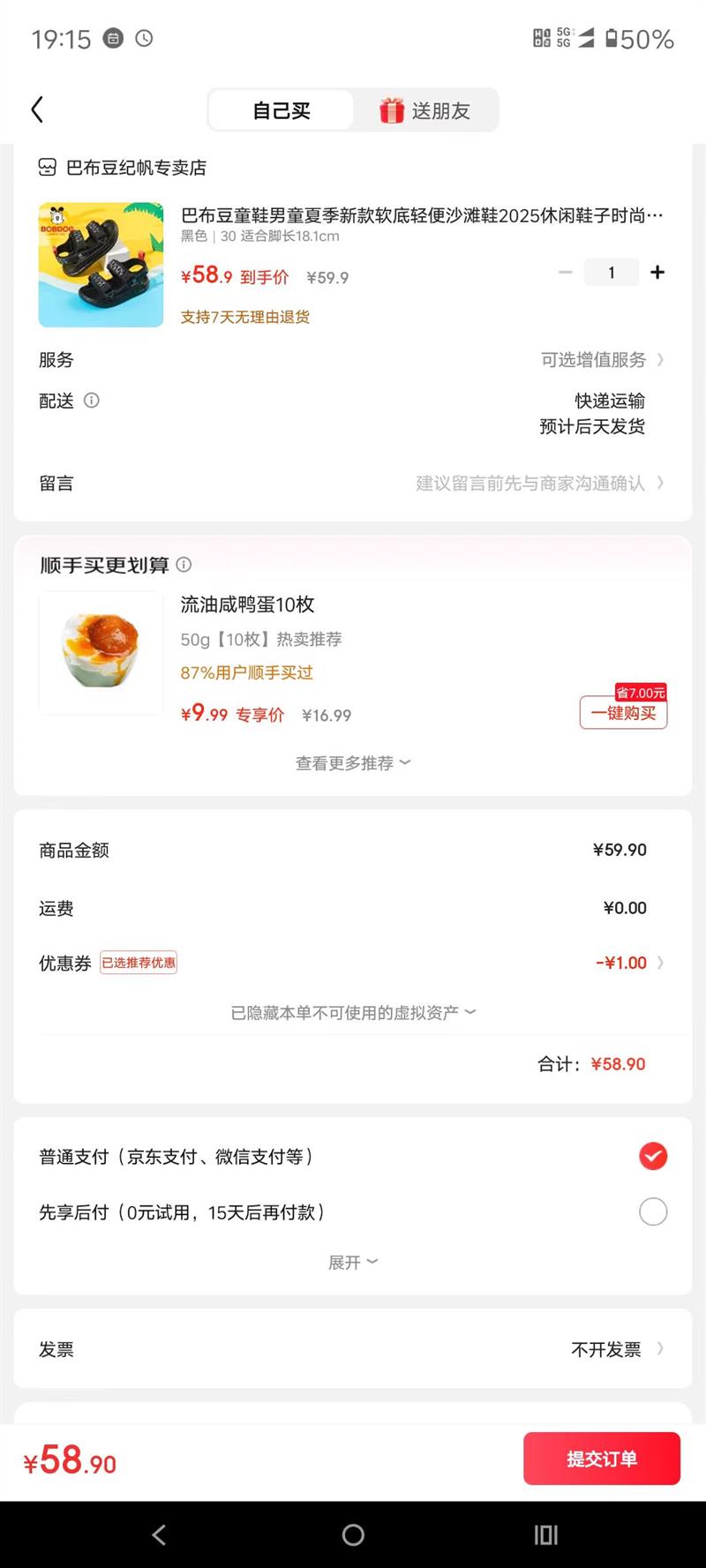Open the 发票 invoice settings row

coord(613,1349)
